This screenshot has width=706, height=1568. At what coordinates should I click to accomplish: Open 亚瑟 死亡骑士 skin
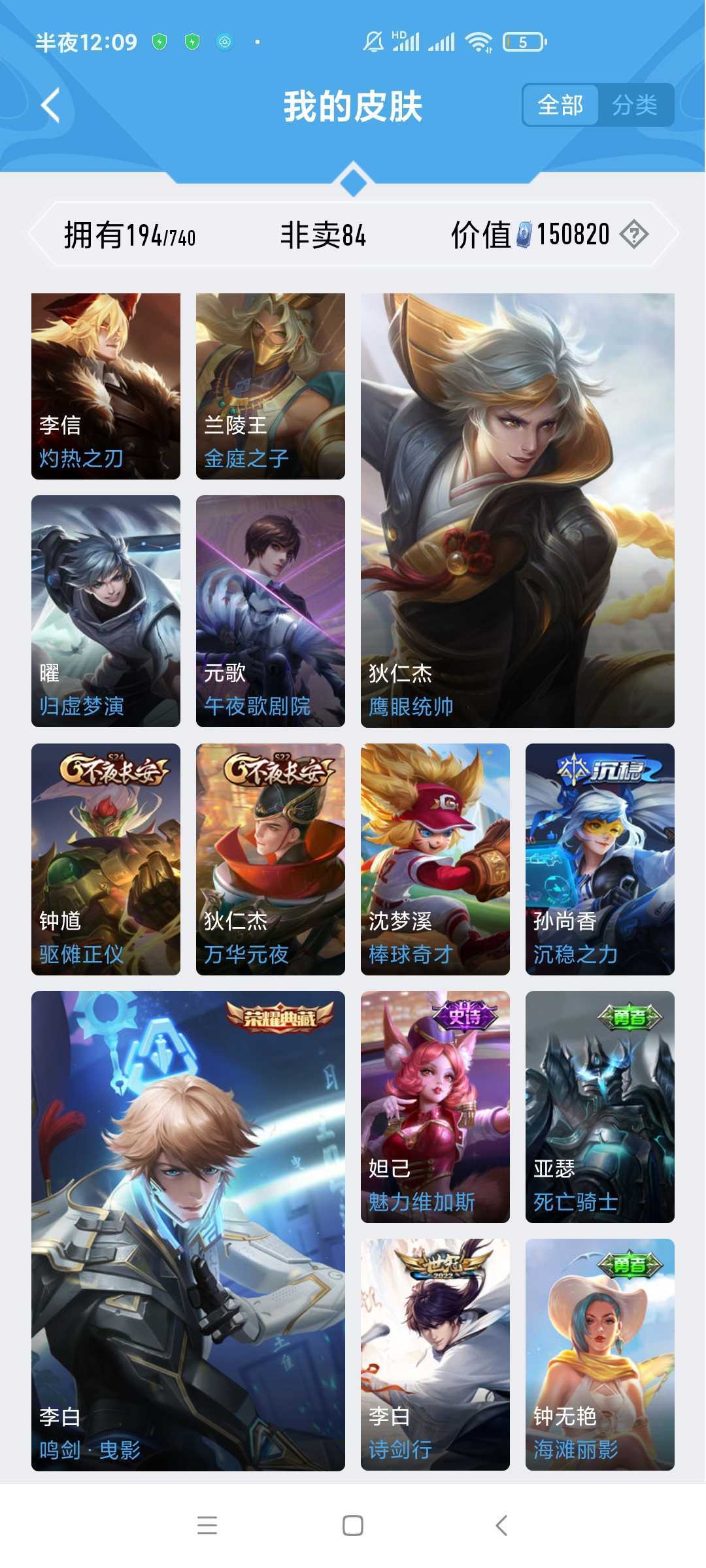[x=600, y=1106]
